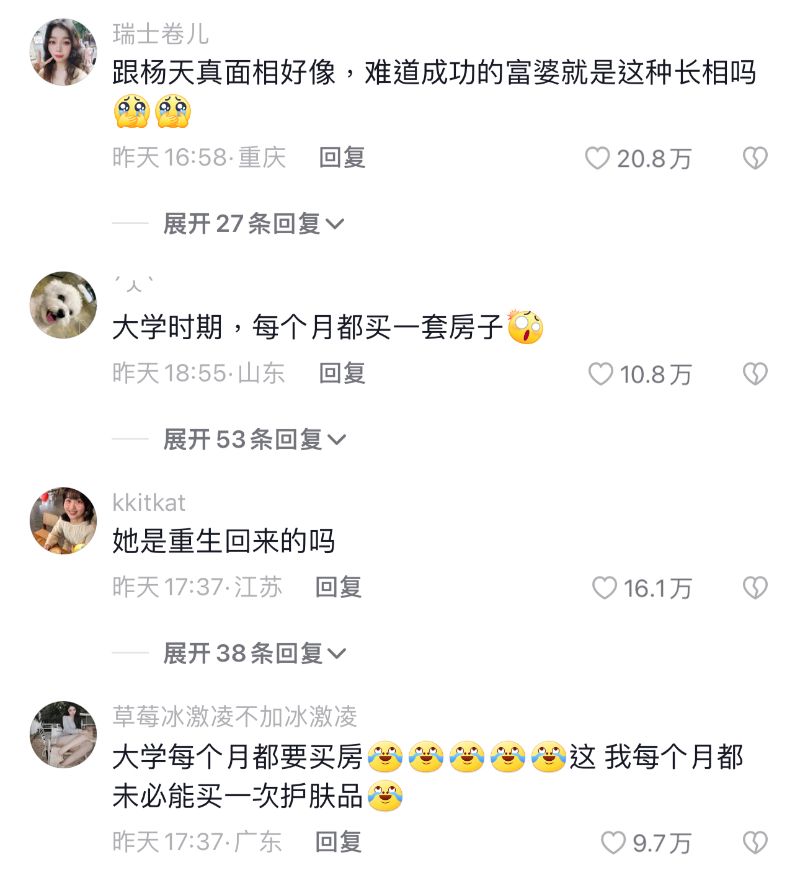The height and width of the screenshot is (878, 800).
Task: Like kkitkat's comment
Action: click(604, 588)
